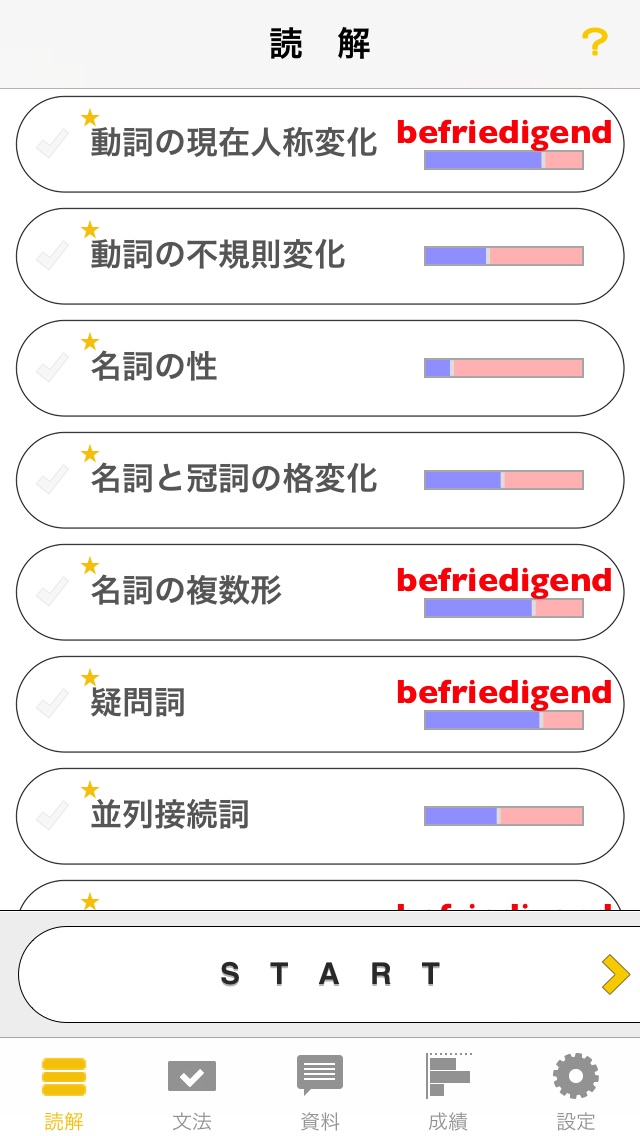Tap the START button
The image size is (640, 1136).
click(x=330, y=974)
